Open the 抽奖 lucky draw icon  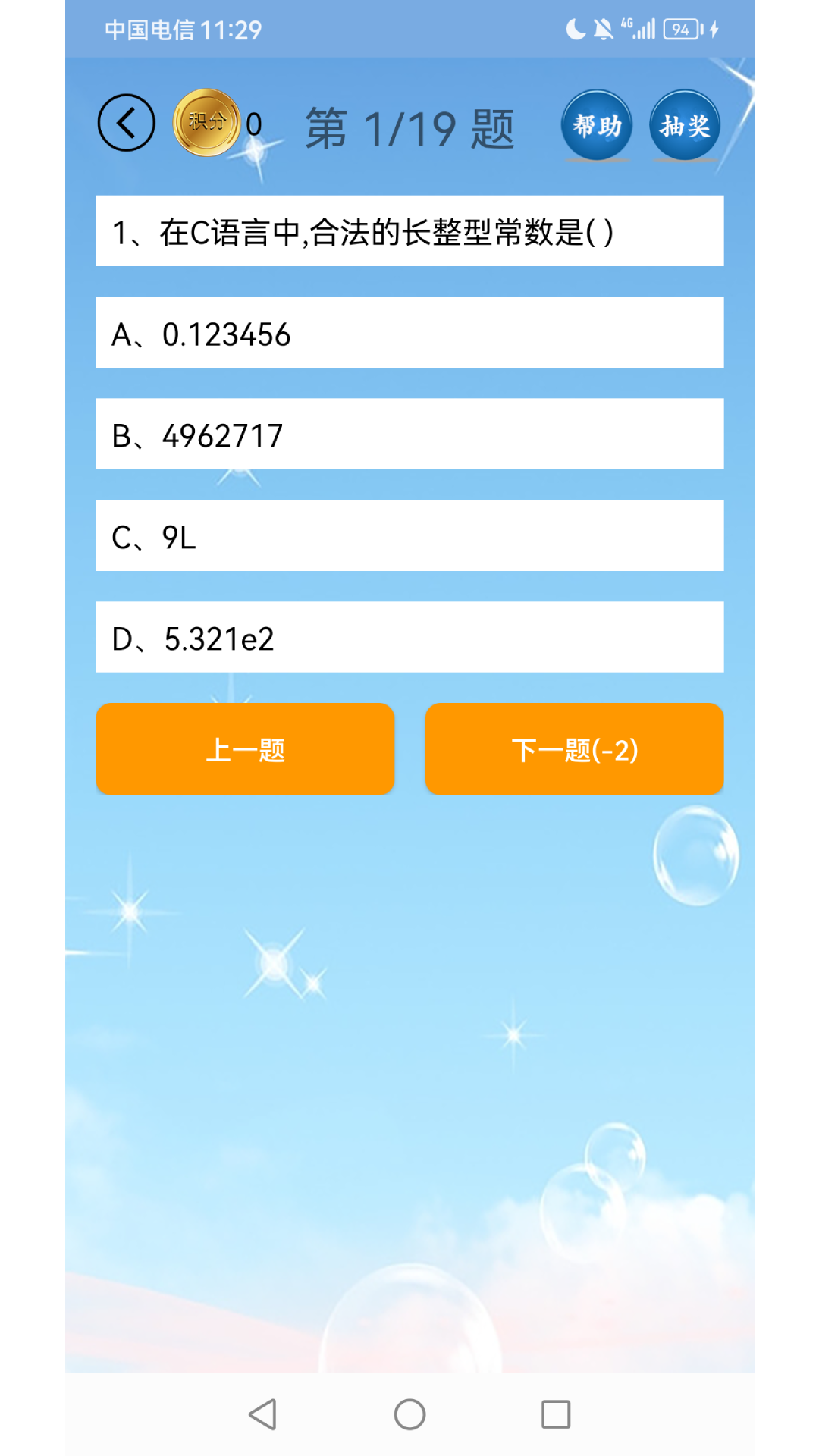click(x=683, y=126)
